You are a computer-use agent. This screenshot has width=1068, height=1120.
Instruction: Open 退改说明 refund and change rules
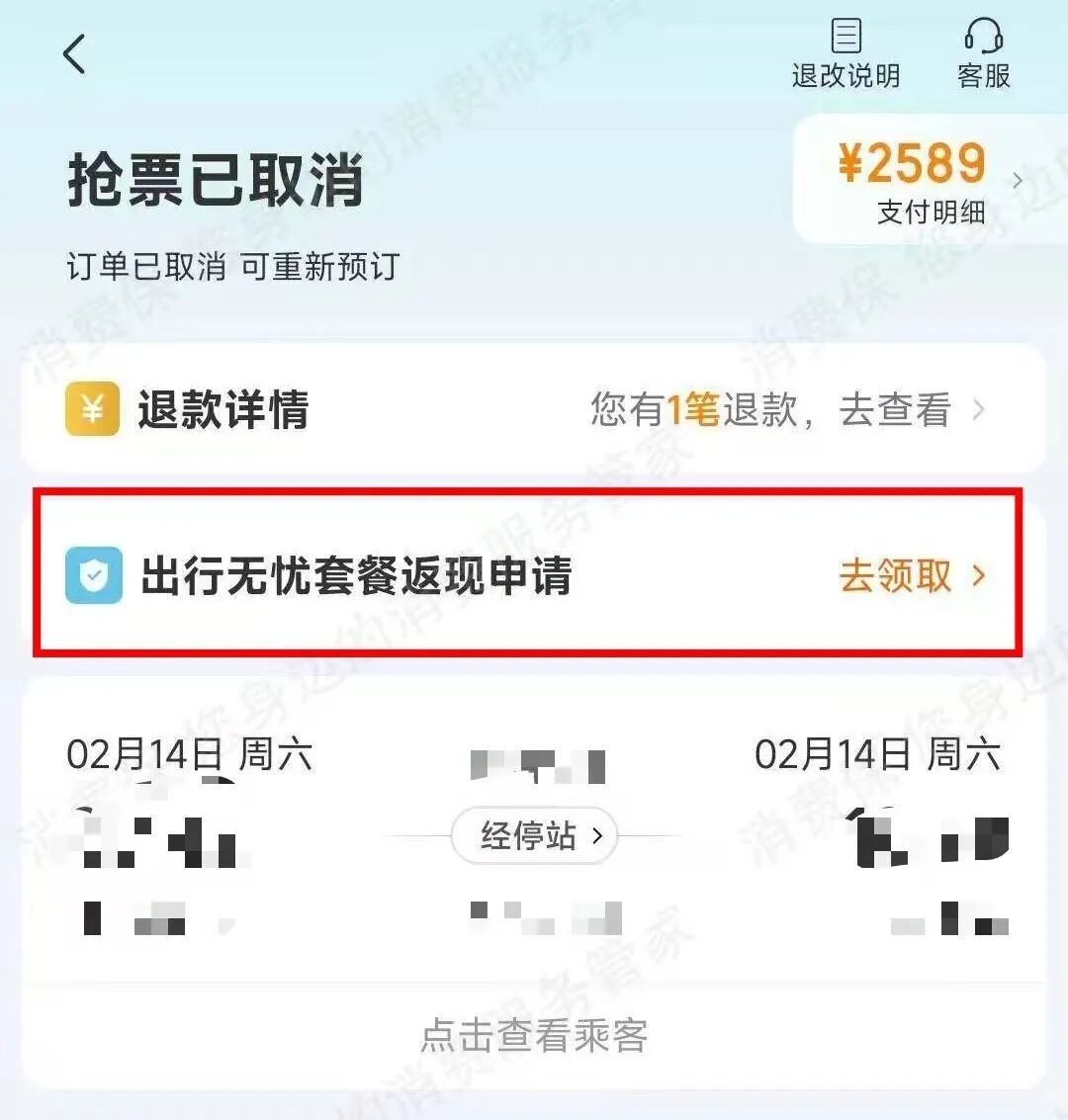(x=845, y=55)
